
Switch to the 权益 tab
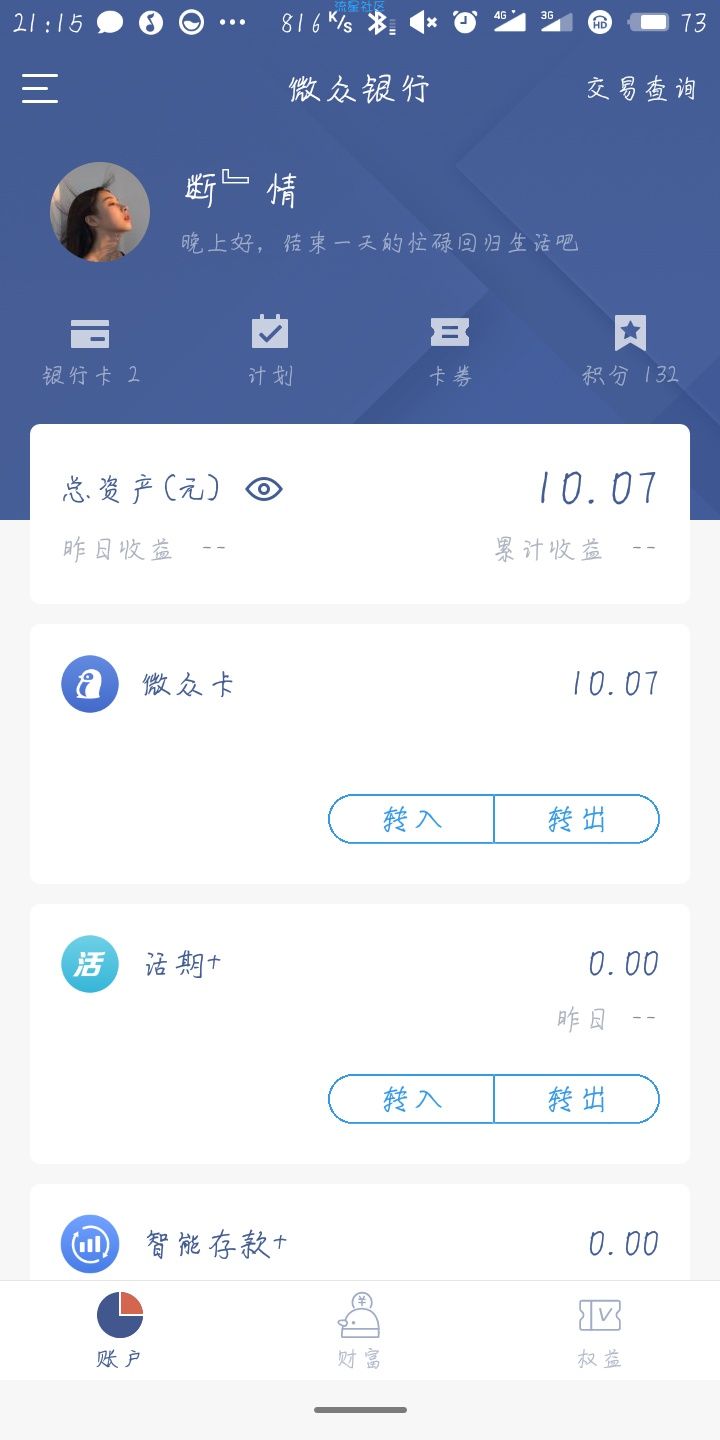pos(599,1331)
